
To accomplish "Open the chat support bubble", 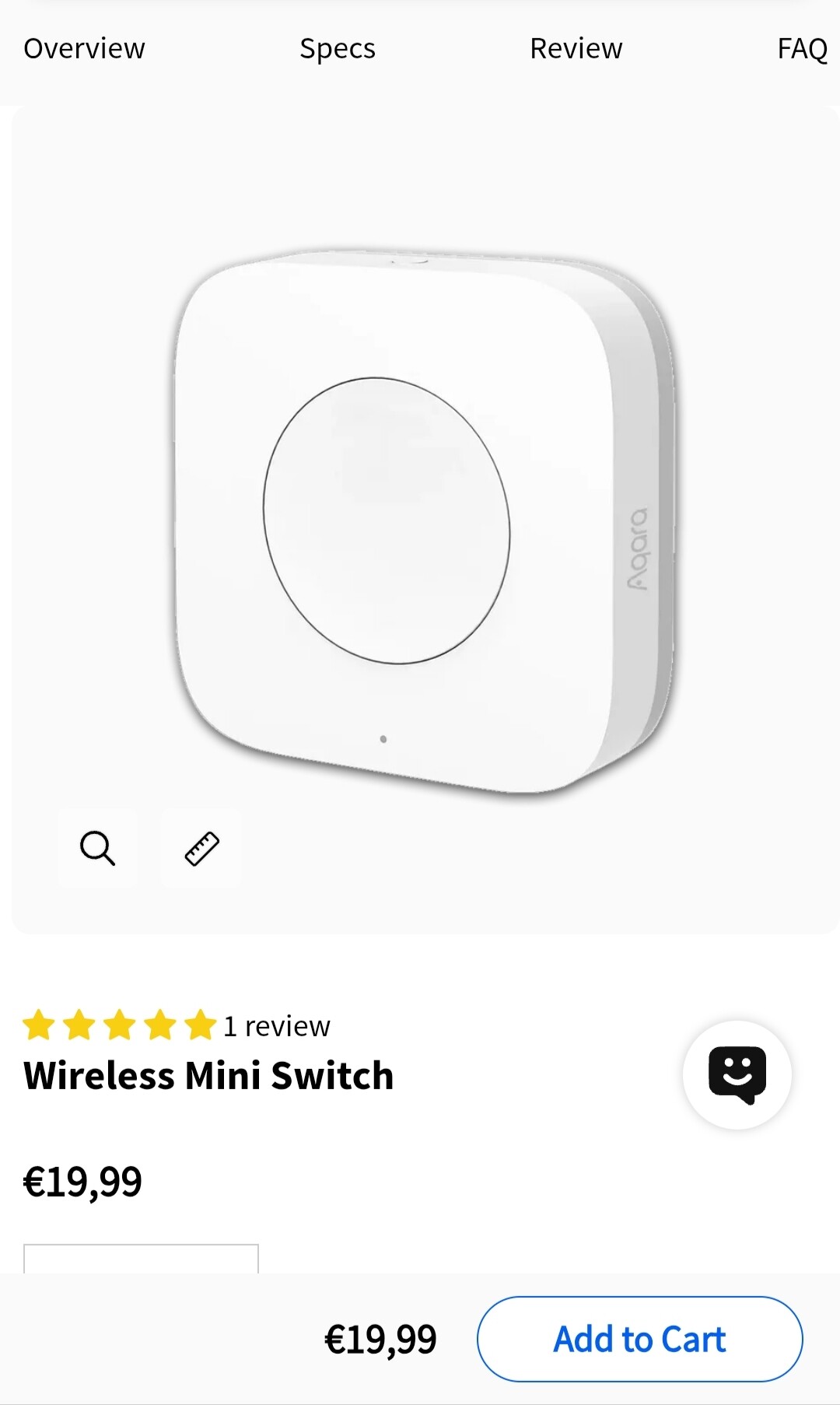I will (737, 1074).
